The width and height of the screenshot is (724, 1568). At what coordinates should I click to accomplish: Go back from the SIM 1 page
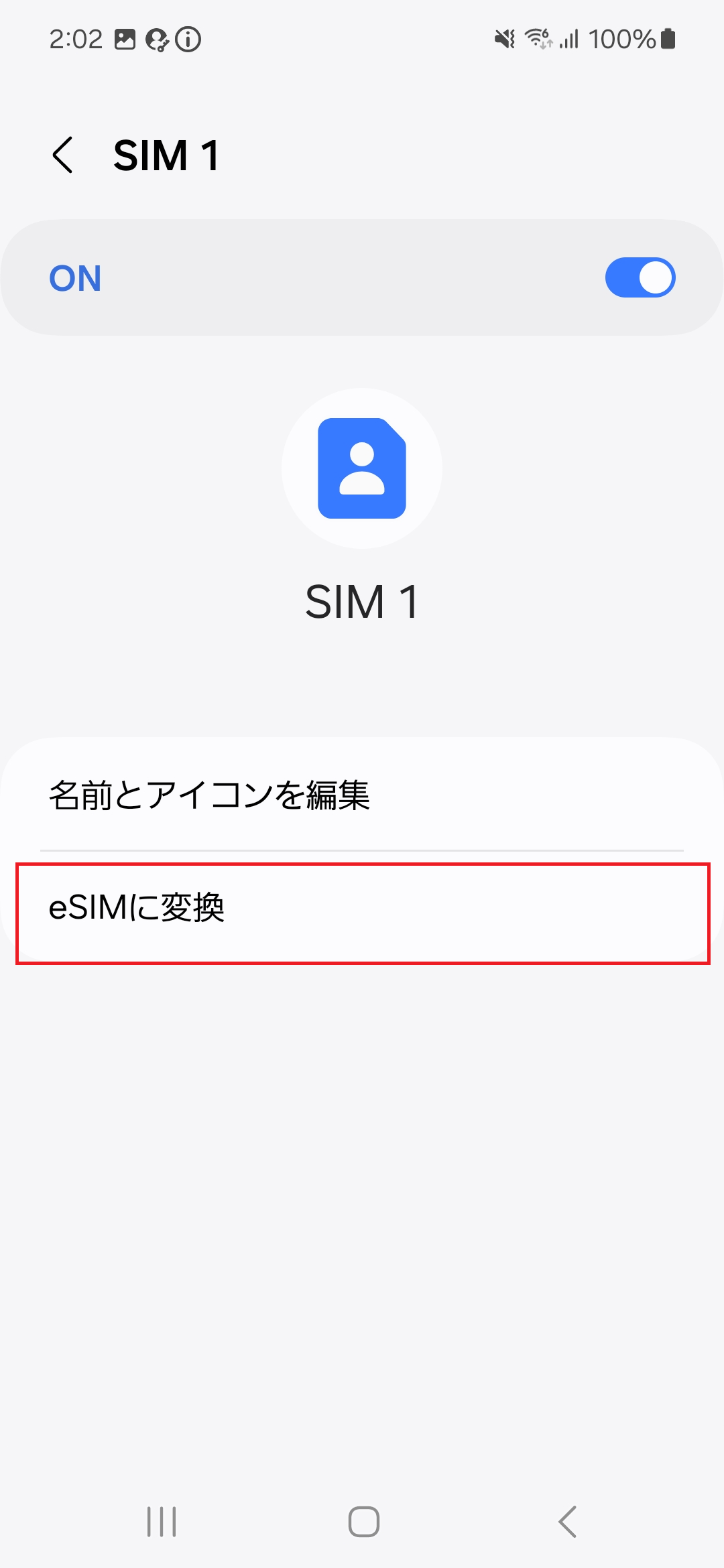click(62, 155)
